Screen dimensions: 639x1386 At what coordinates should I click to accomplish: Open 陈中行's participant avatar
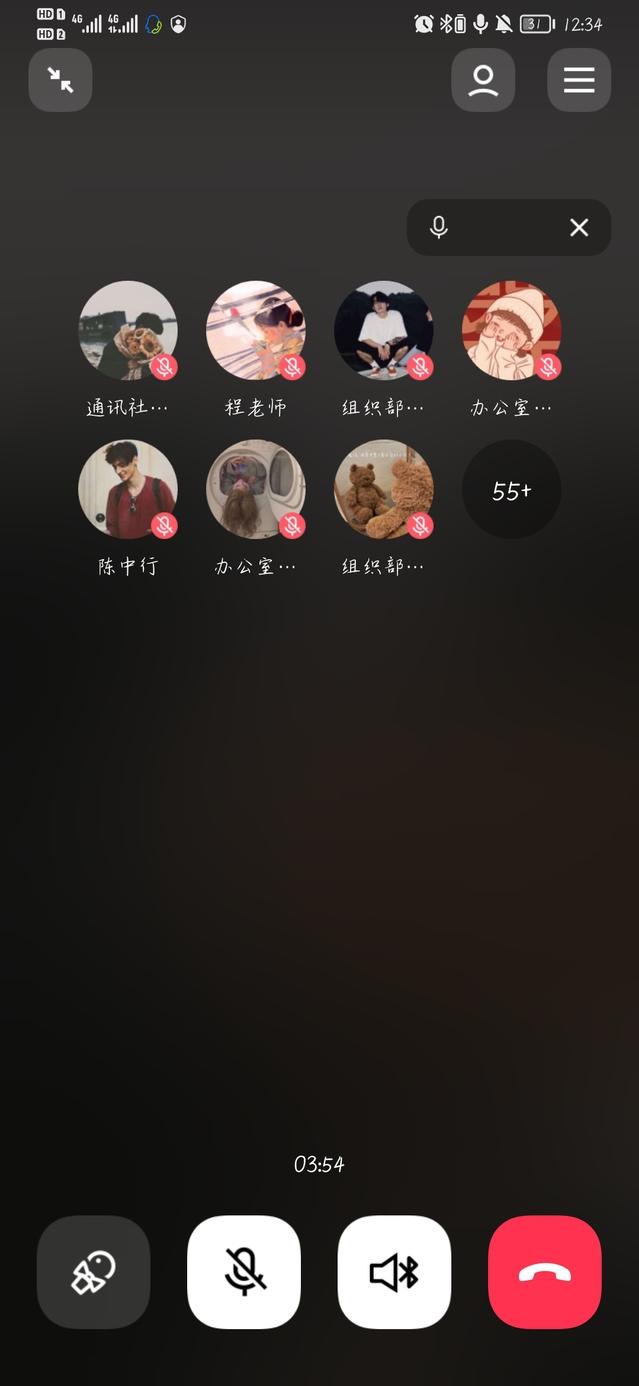tap(128, 490)
